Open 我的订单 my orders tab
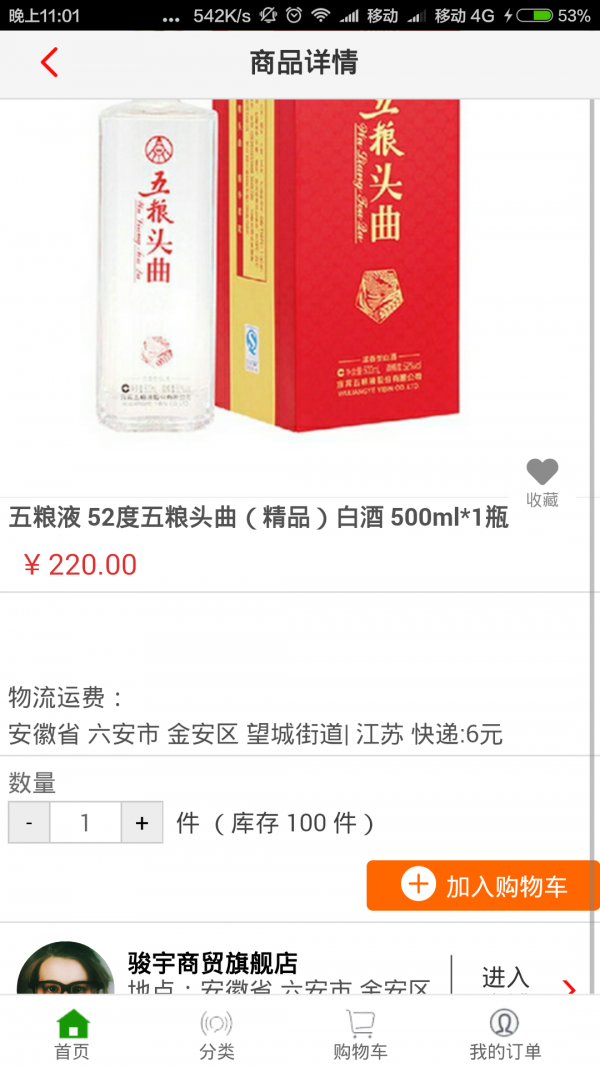600x1067 pixels. tap(505, 1034)
